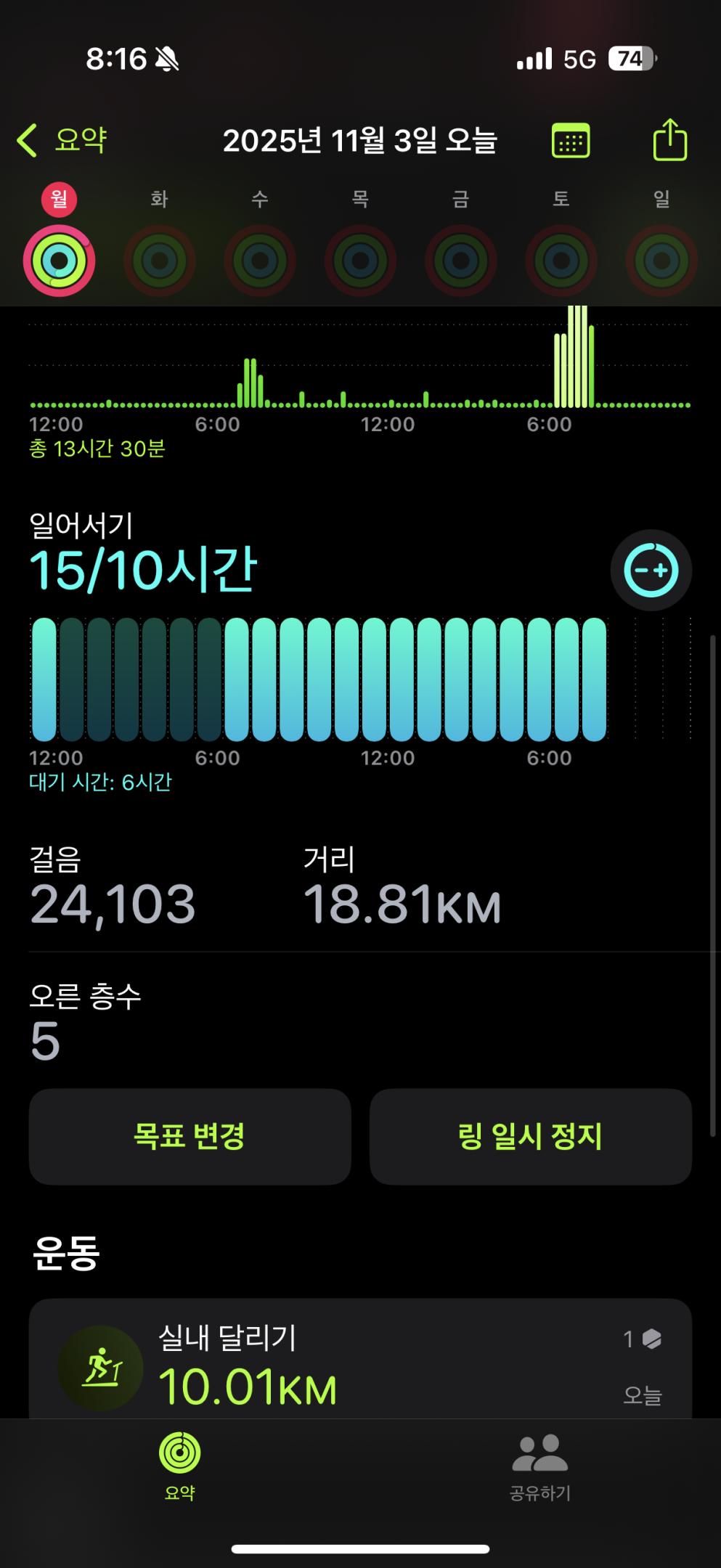Select Tuesday (화) activity rings

tap(159, 260)
